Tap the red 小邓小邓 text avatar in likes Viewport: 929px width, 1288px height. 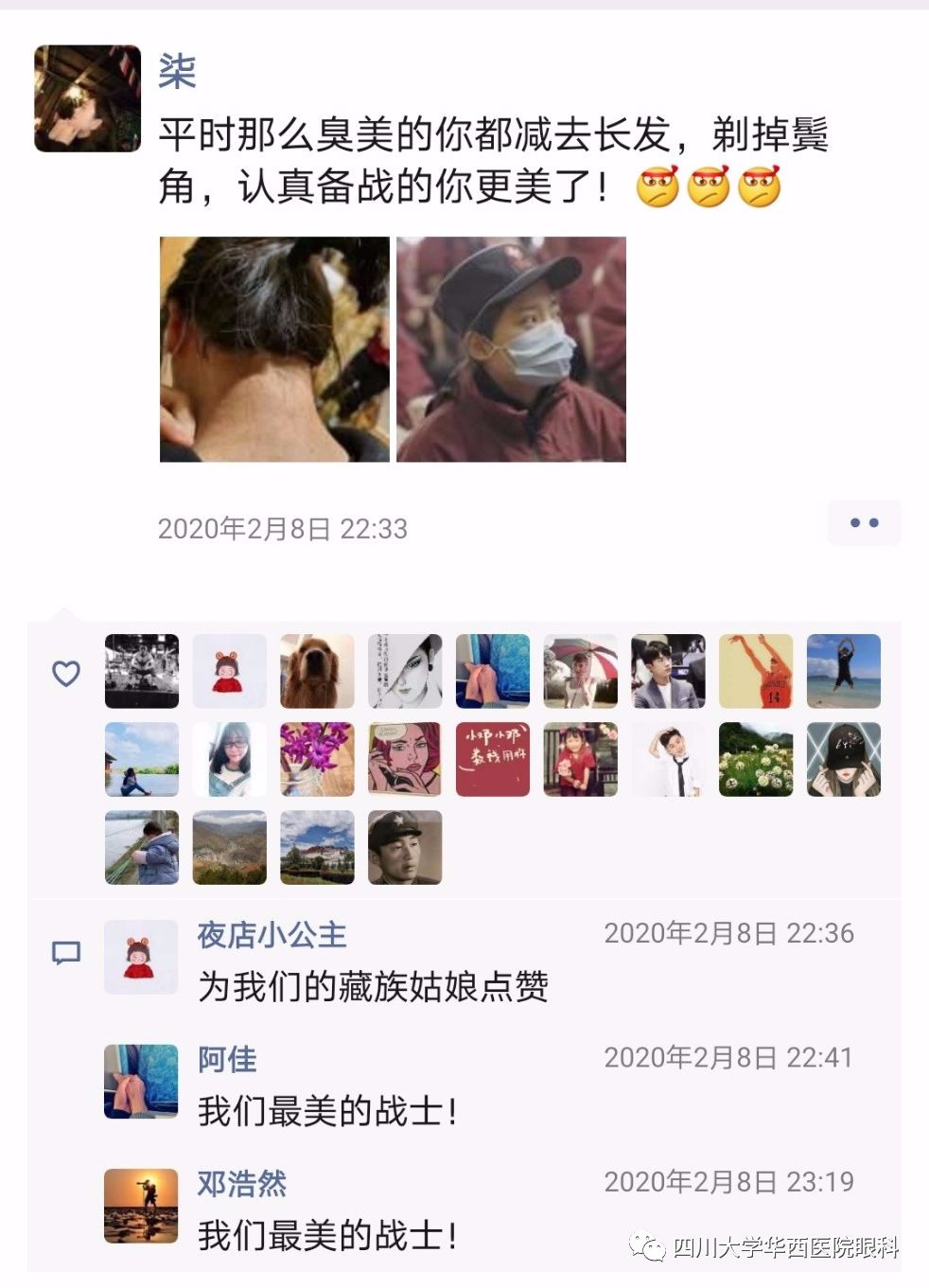click(x=493, y=759)
